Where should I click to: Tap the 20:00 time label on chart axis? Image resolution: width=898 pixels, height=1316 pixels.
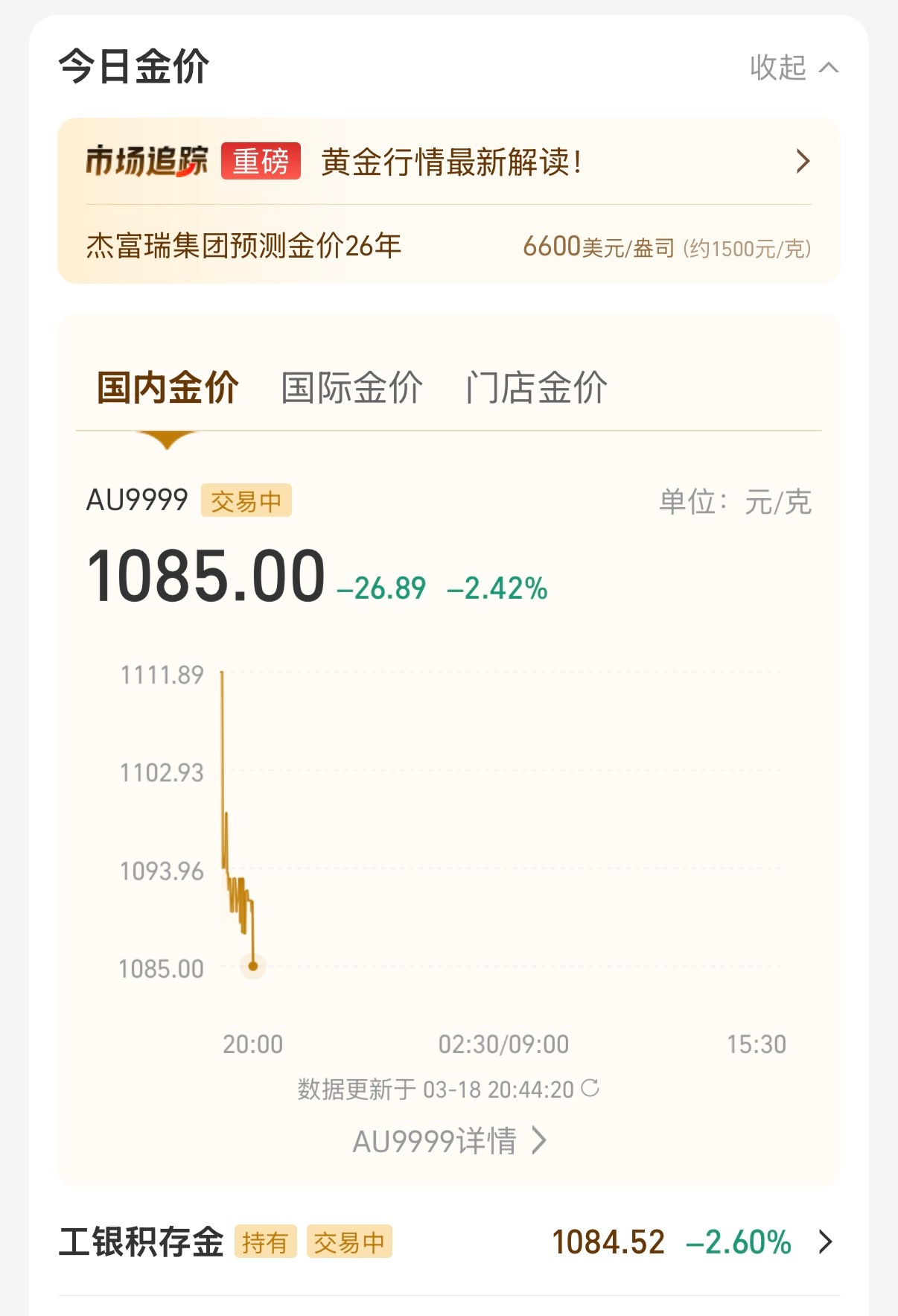pyautogui.click(x=252, y=1044)
